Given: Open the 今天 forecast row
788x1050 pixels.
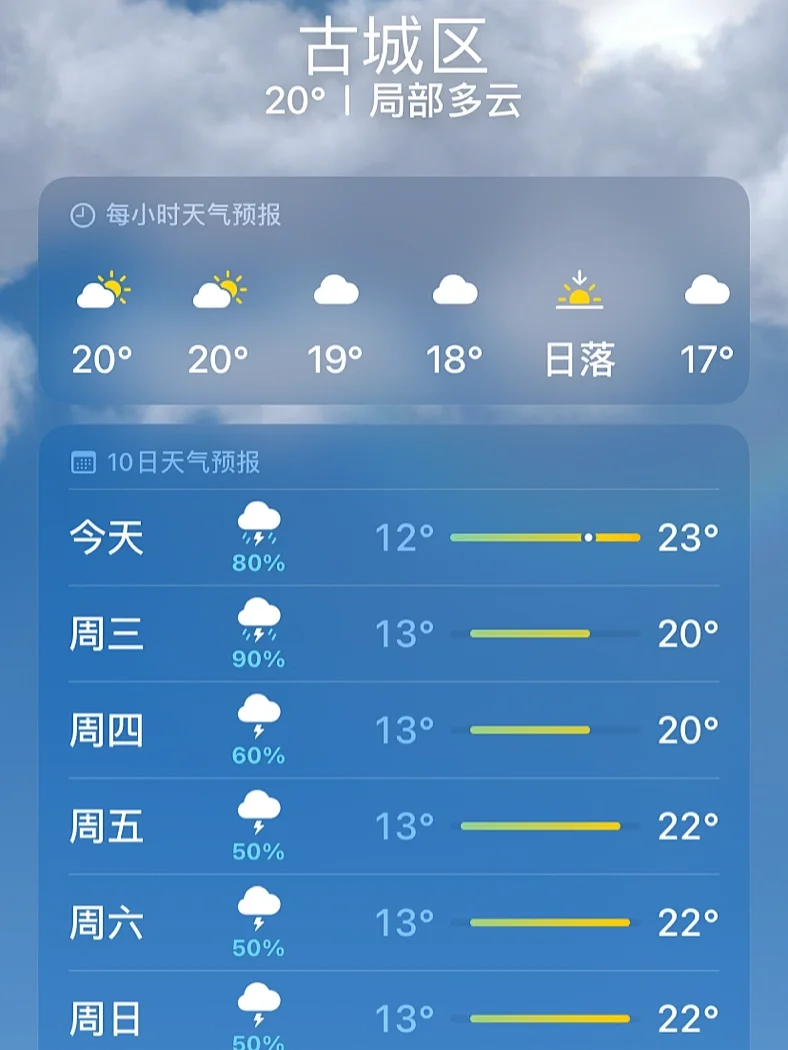Looking at the screenshot, I should [394, 538].
